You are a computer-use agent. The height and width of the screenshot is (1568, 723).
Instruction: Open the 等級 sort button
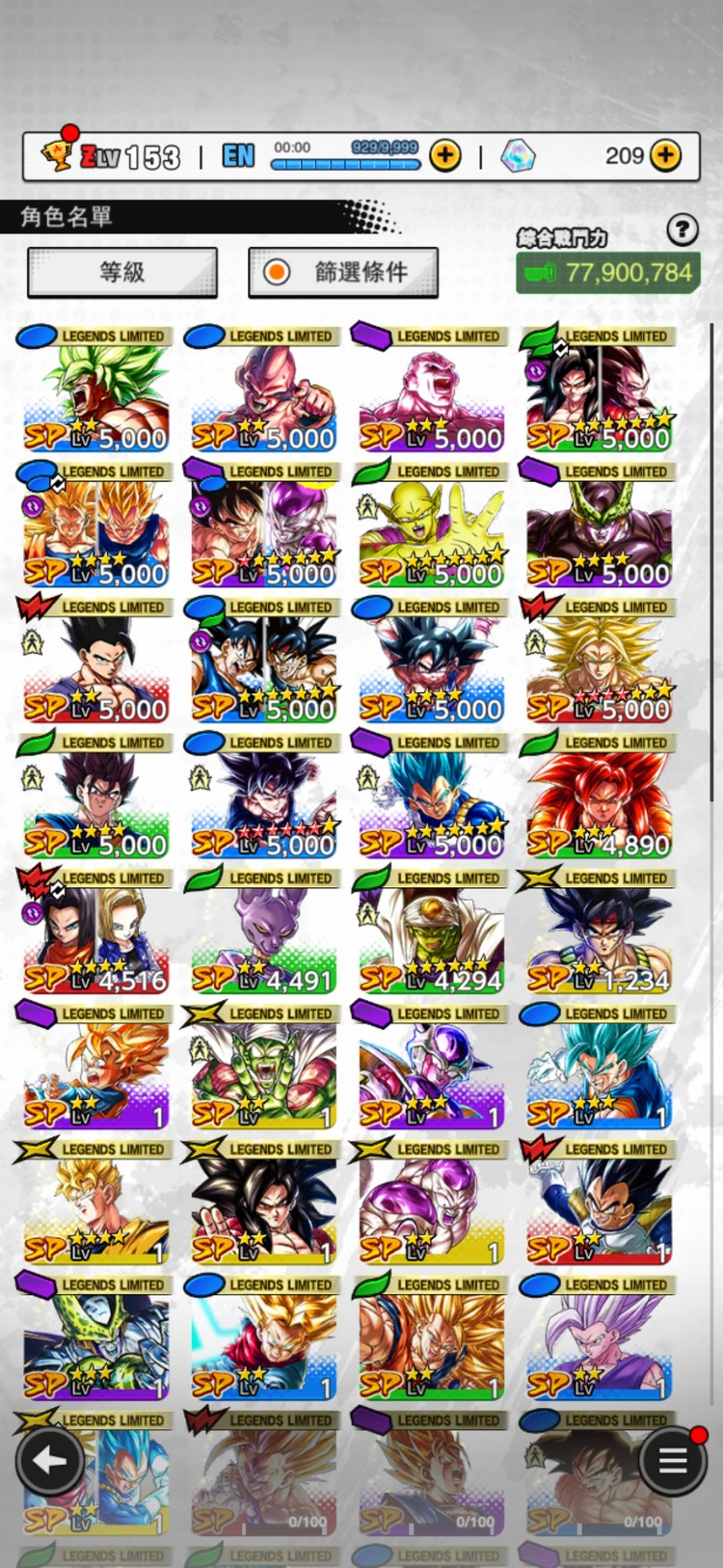coord(122,272)
